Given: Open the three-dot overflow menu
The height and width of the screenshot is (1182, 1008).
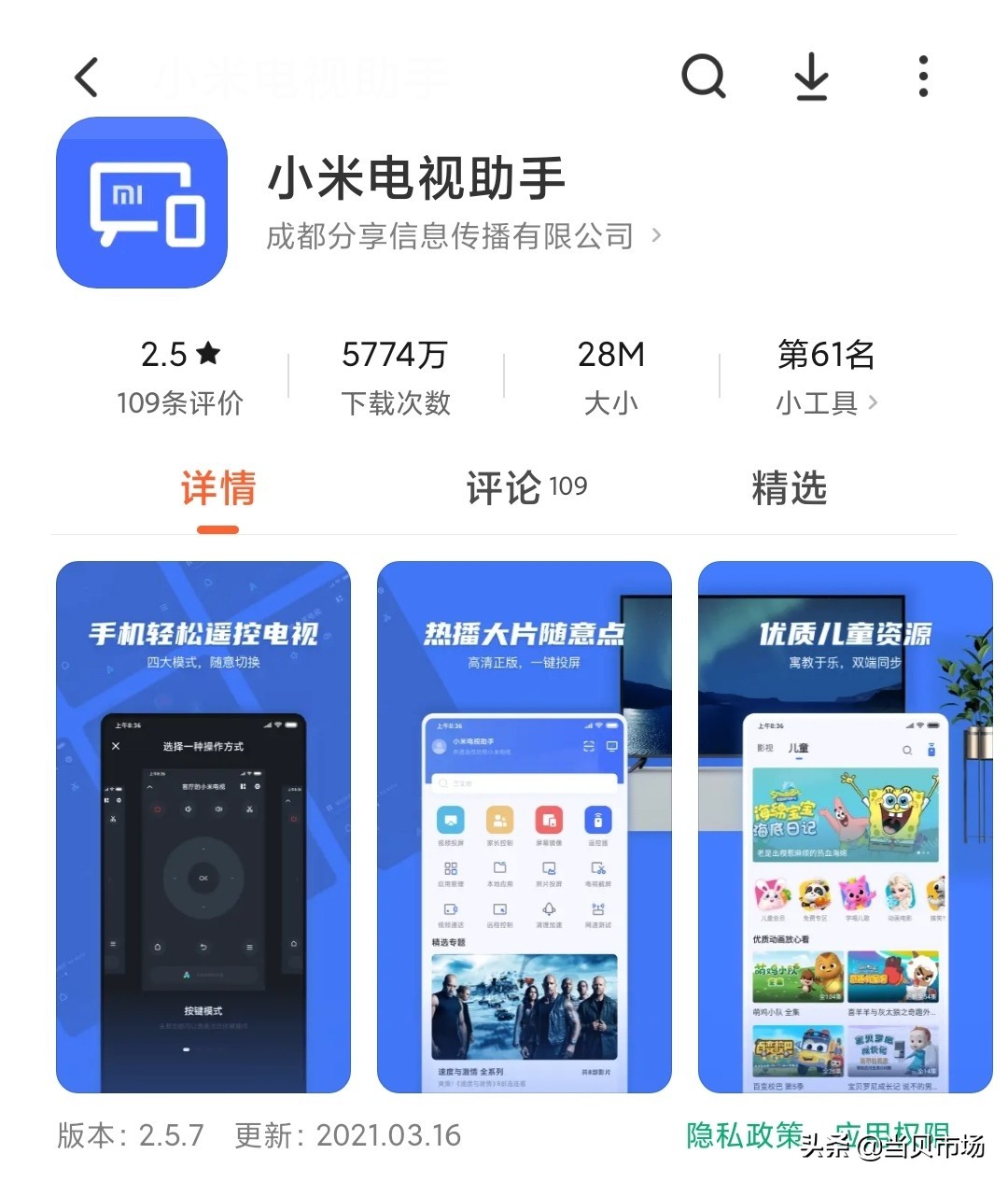Looking at the screenshot, I should [922, 77].
